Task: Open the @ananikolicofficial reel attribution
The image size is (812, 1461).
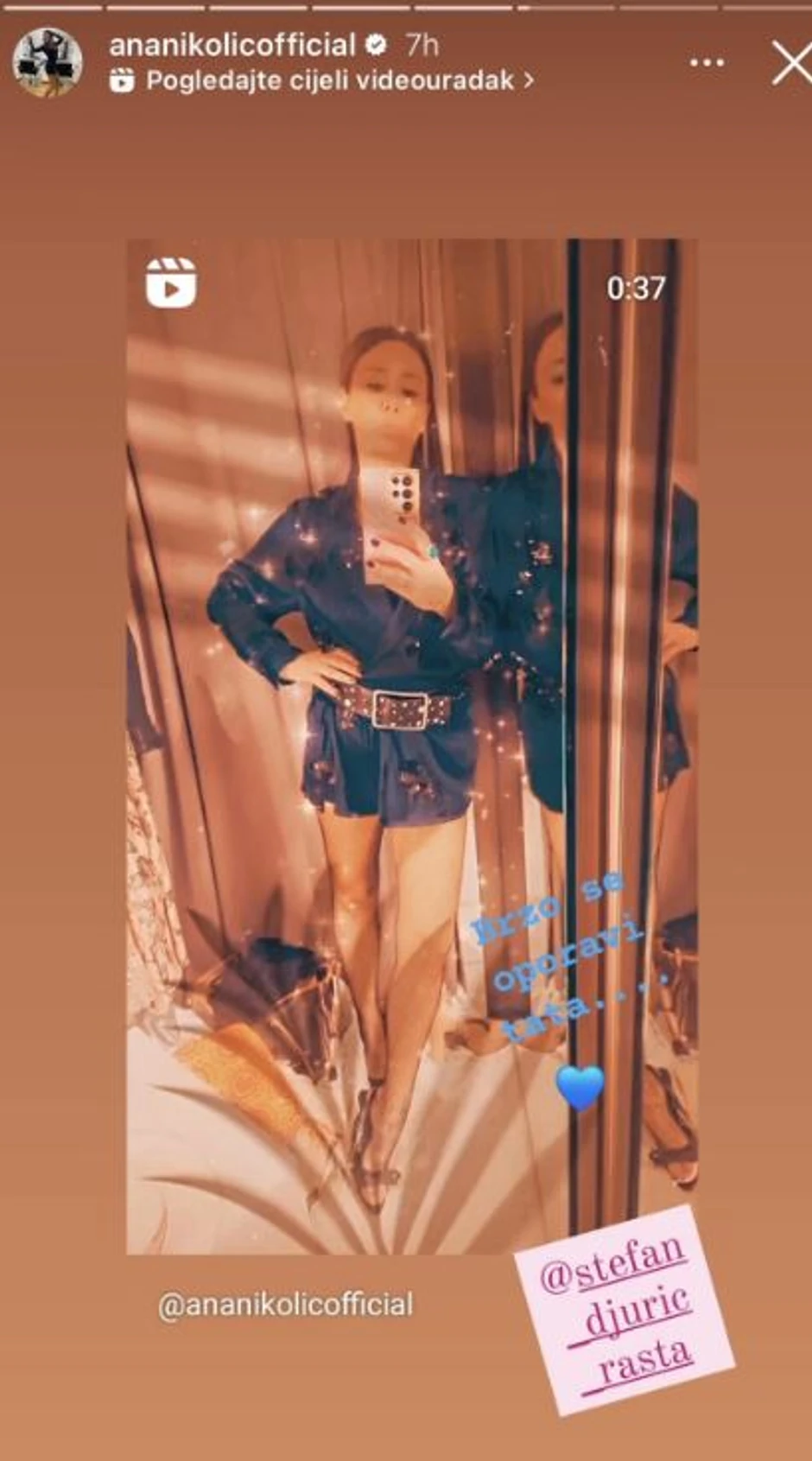Action: (x=286, y=1305)
